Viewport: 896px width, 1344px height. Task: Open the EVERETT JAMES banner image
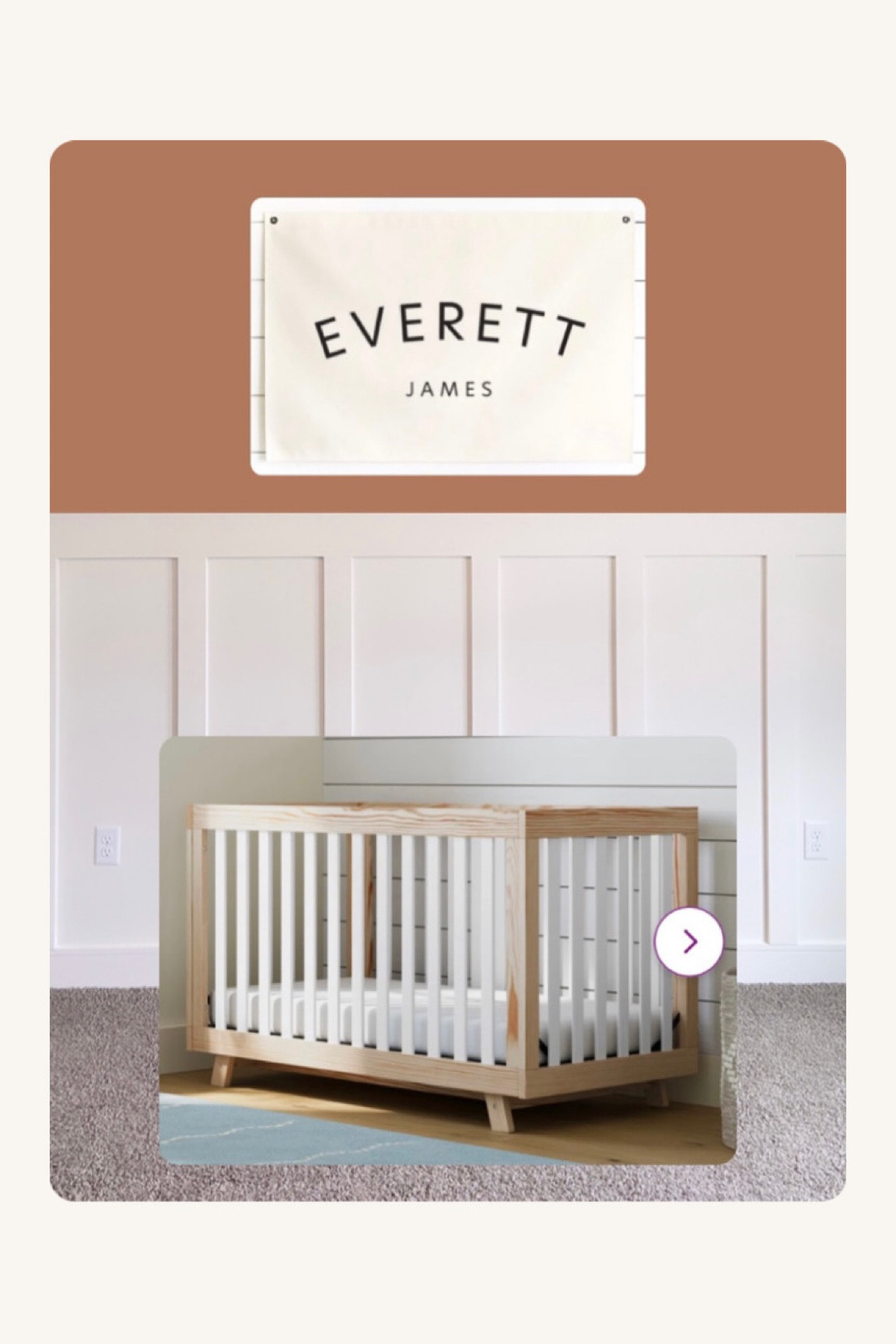click(447, 336)
